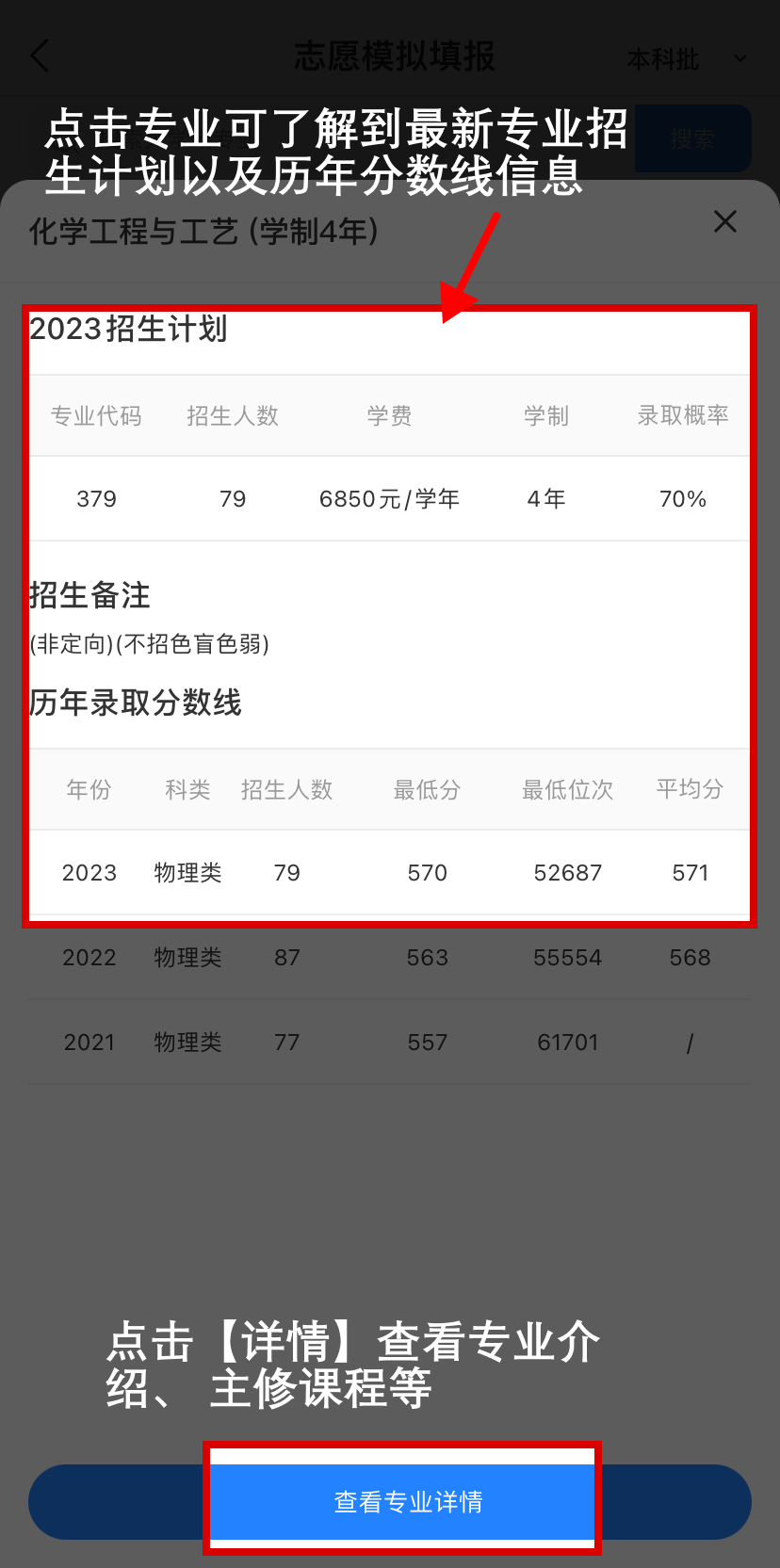Close the 化学工程与工艺 details panel

coord(724,222)
